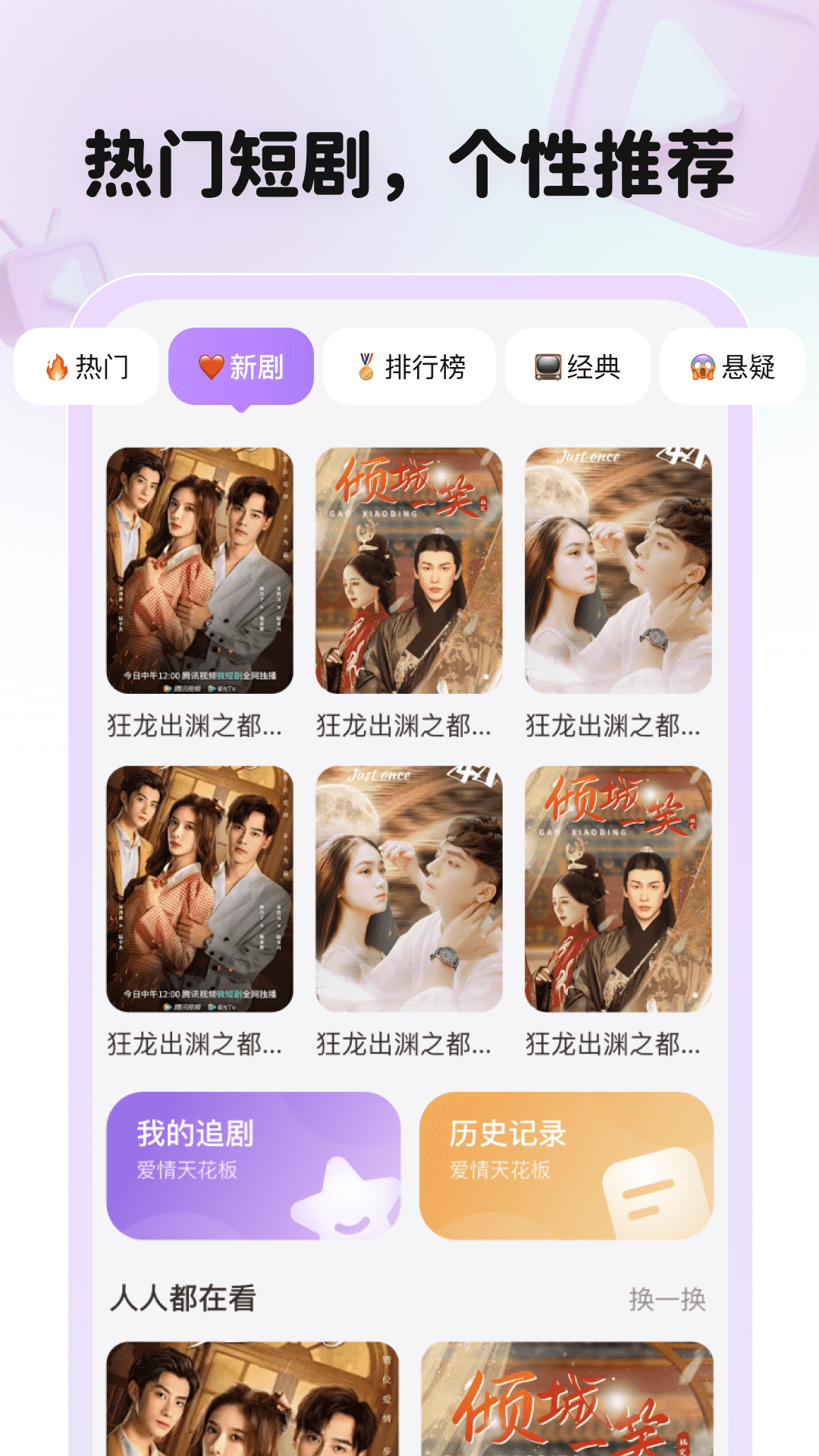Image resolution: width=819 pixels, height=1456 pixels.
Task: Tap the 😱 scream icon on 悬疑 tab
Action: [704, 366]
